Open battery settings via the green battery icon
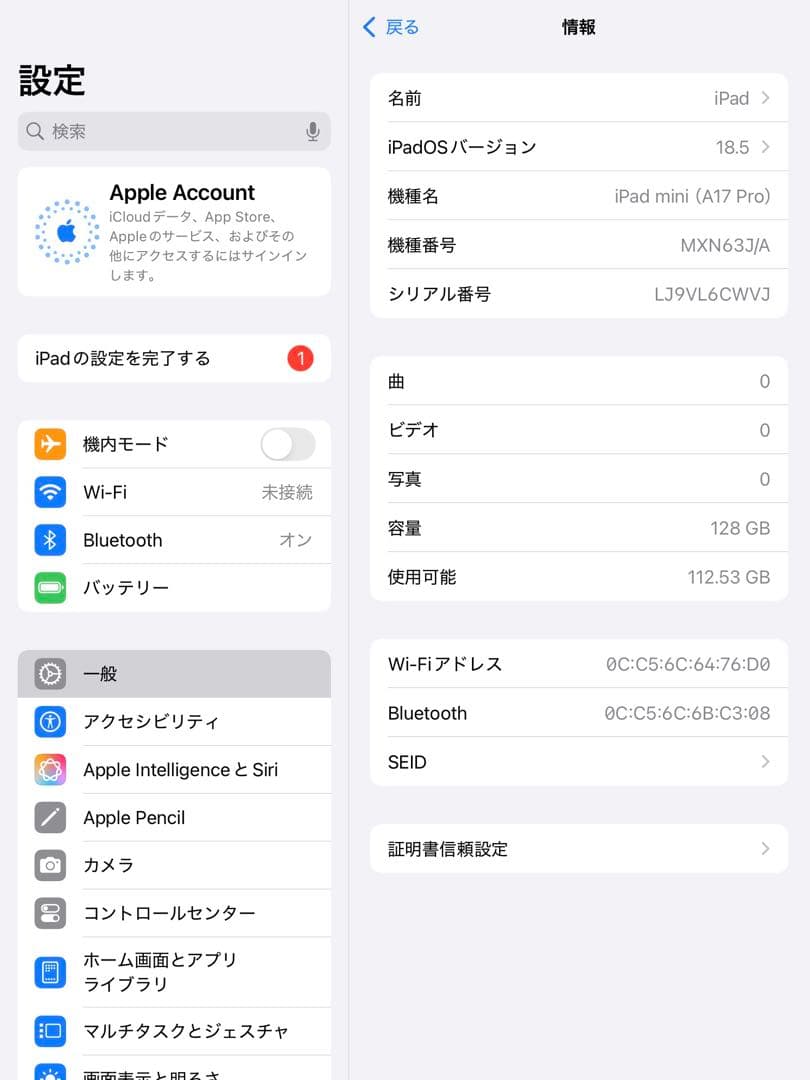Viewport: 810px width, 1080px height. pos(49,588)
